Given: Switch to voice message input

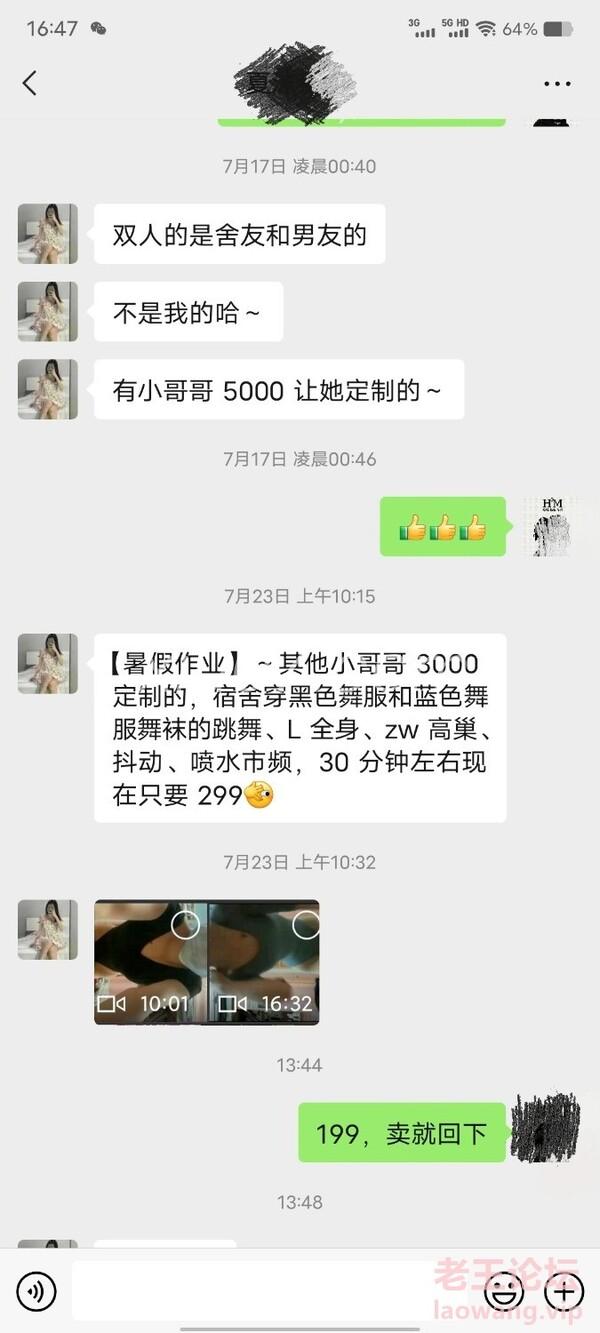Looking at the screenshot, I should tap(37, 1292).
